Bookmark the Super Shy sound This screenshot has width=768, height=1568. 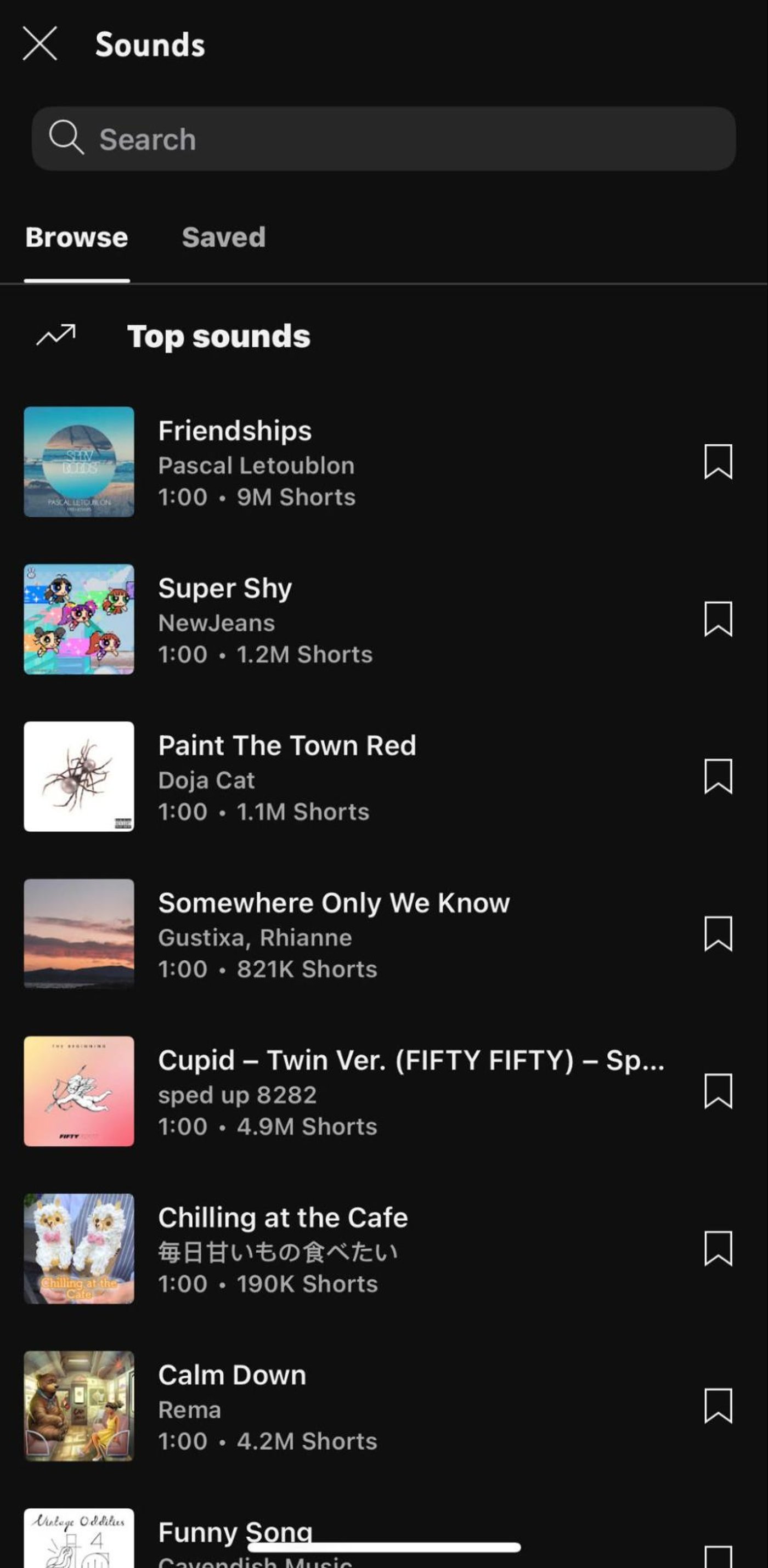[x=718, y=619]
